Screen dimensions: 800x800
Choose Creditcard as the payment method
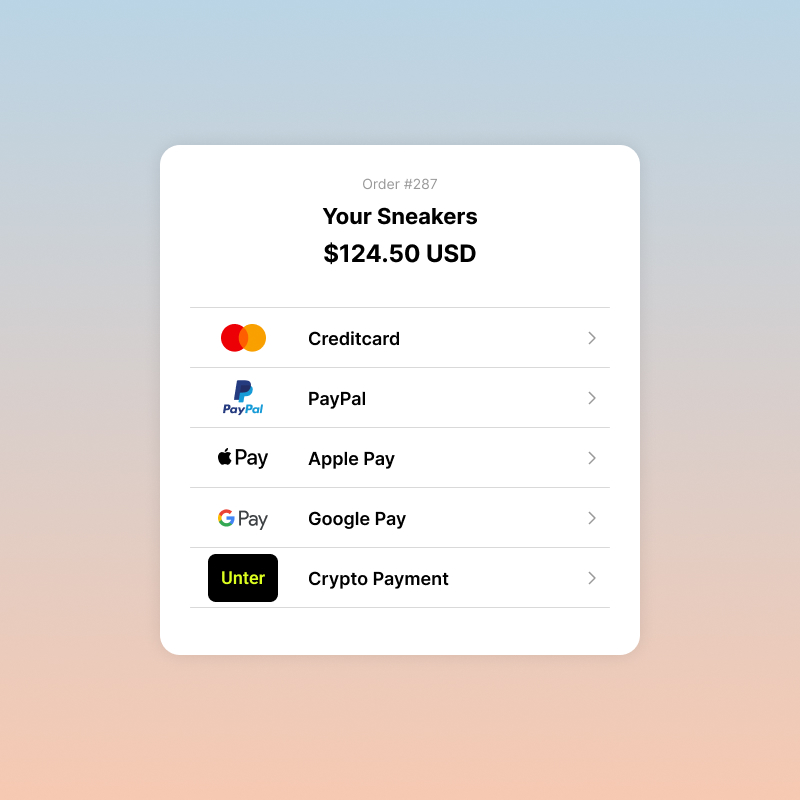point(400,338)
